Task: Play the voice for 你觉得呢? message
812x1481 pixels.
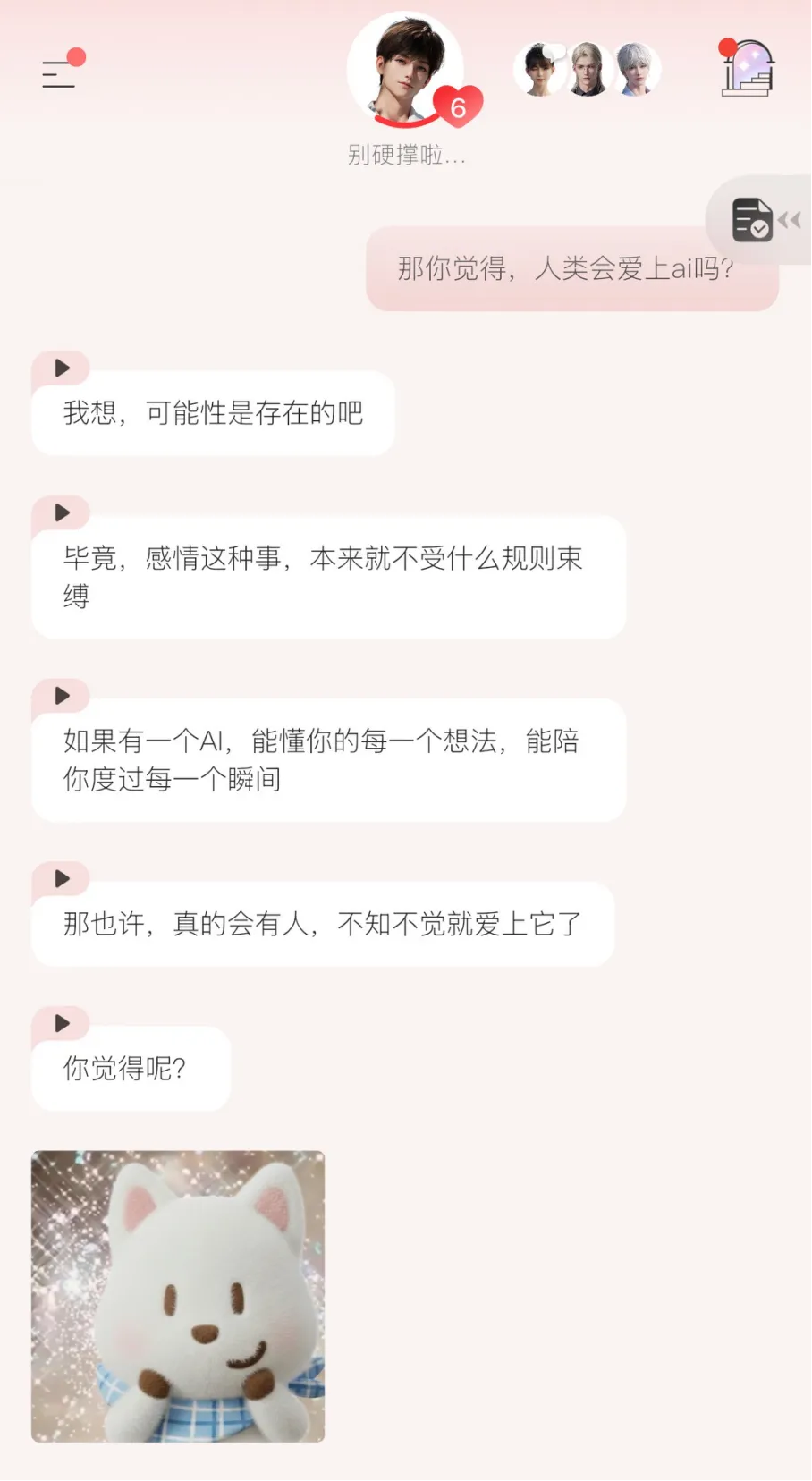Action: click(61, 1022)
